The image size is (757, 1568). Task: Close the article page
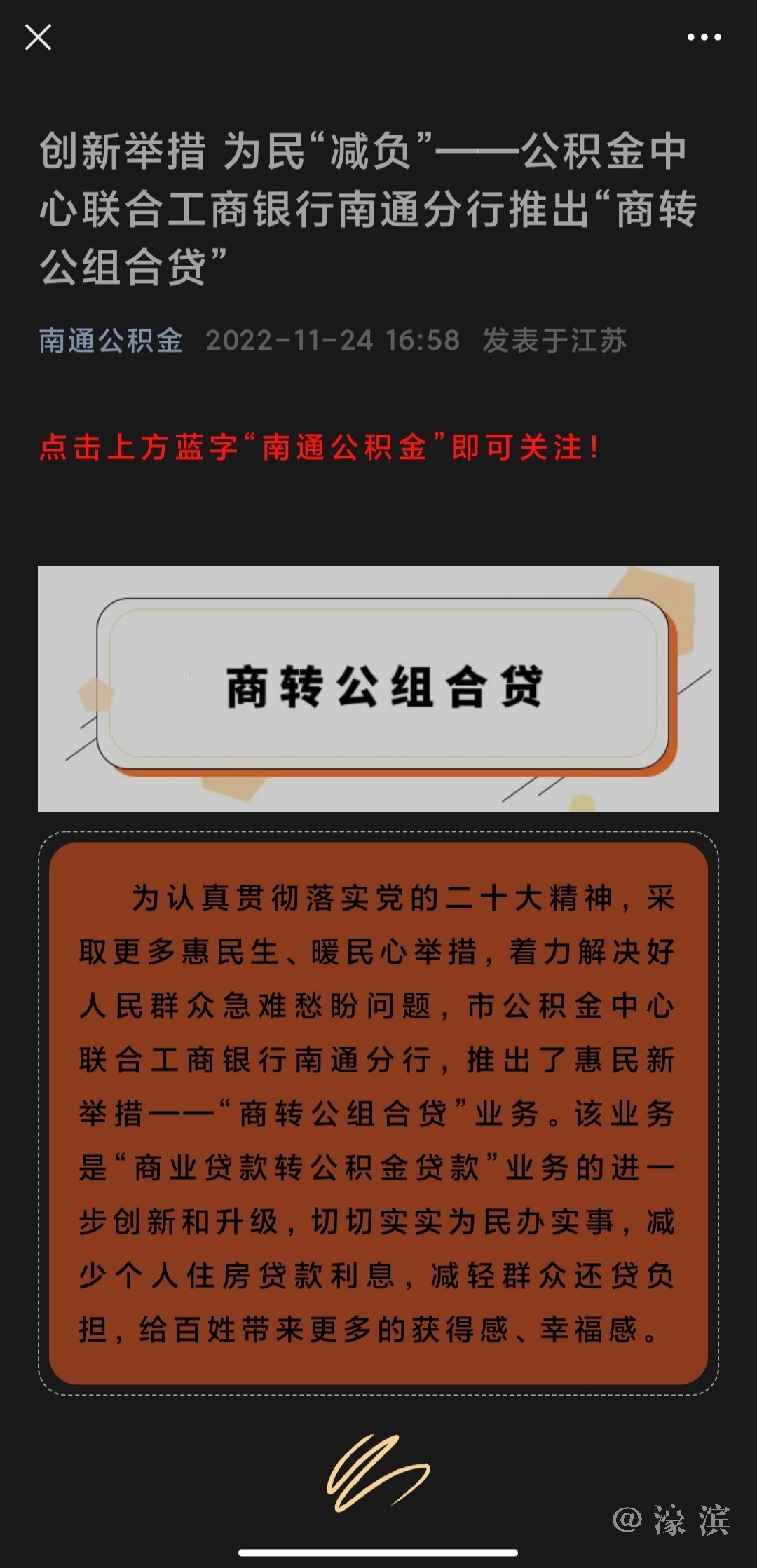[x=38, y=37]
